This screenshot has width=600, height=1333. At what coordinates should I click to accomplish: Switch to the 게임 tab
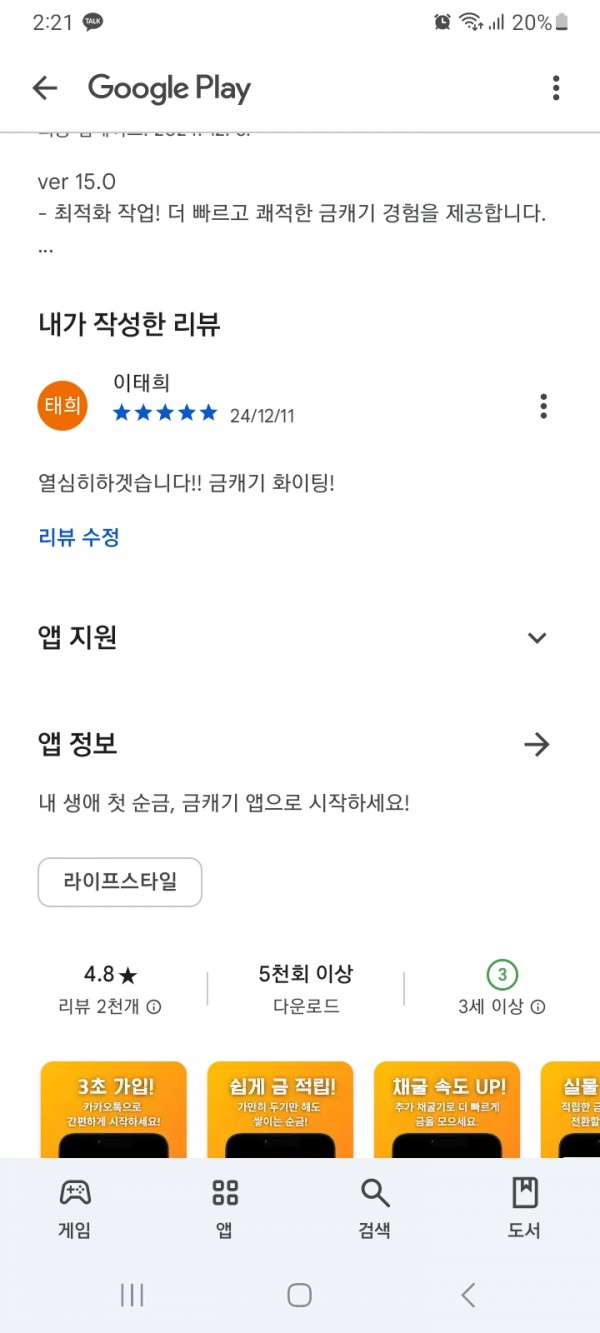pos(75,1208)
